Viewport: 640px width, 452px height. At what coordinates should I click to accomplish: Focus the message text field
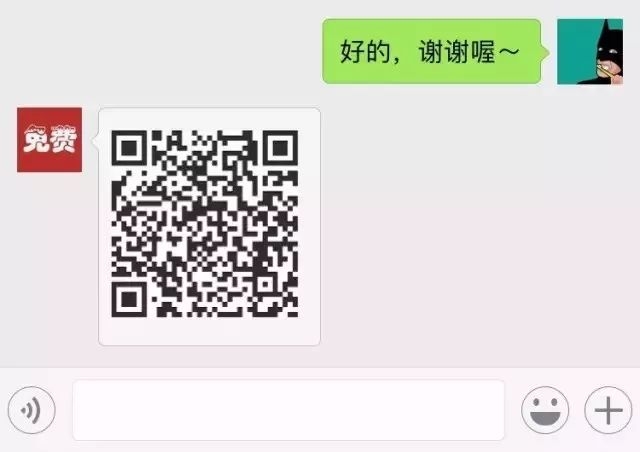[288, 410]
